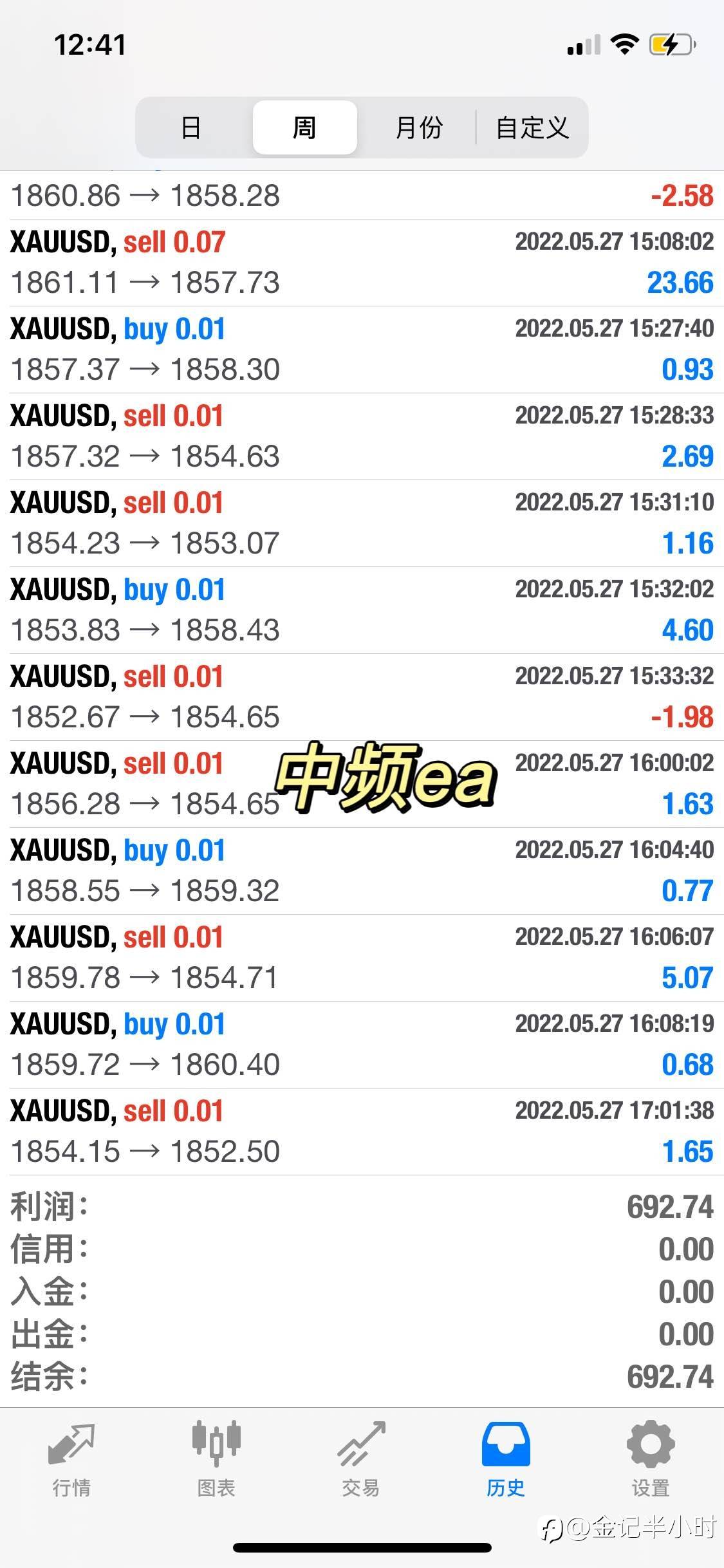Select the 历史 history tab
This screenshot has height=1568, width=724.
[506, 1460]
